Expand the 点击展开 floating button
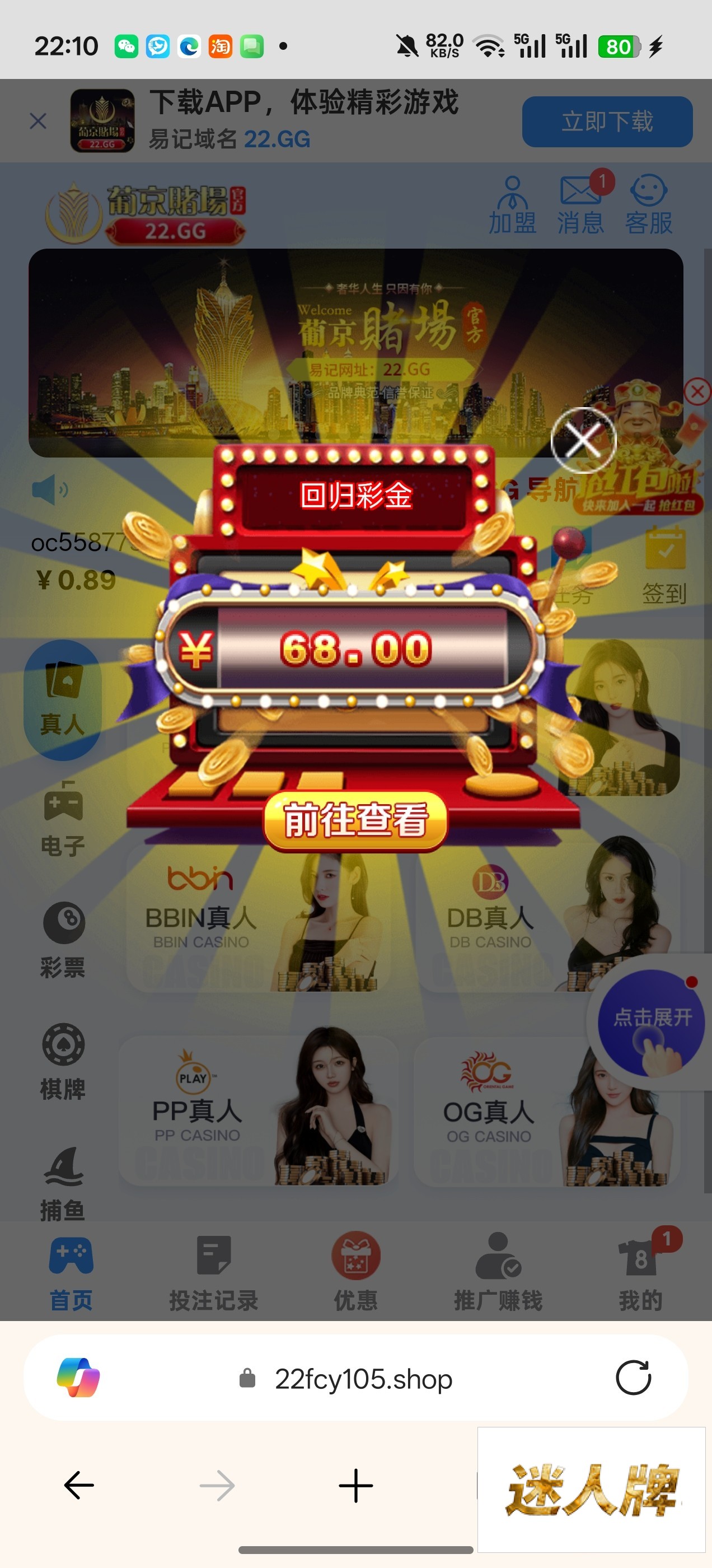Viewport: 712px width, 1568px height. coord(651,1023)
